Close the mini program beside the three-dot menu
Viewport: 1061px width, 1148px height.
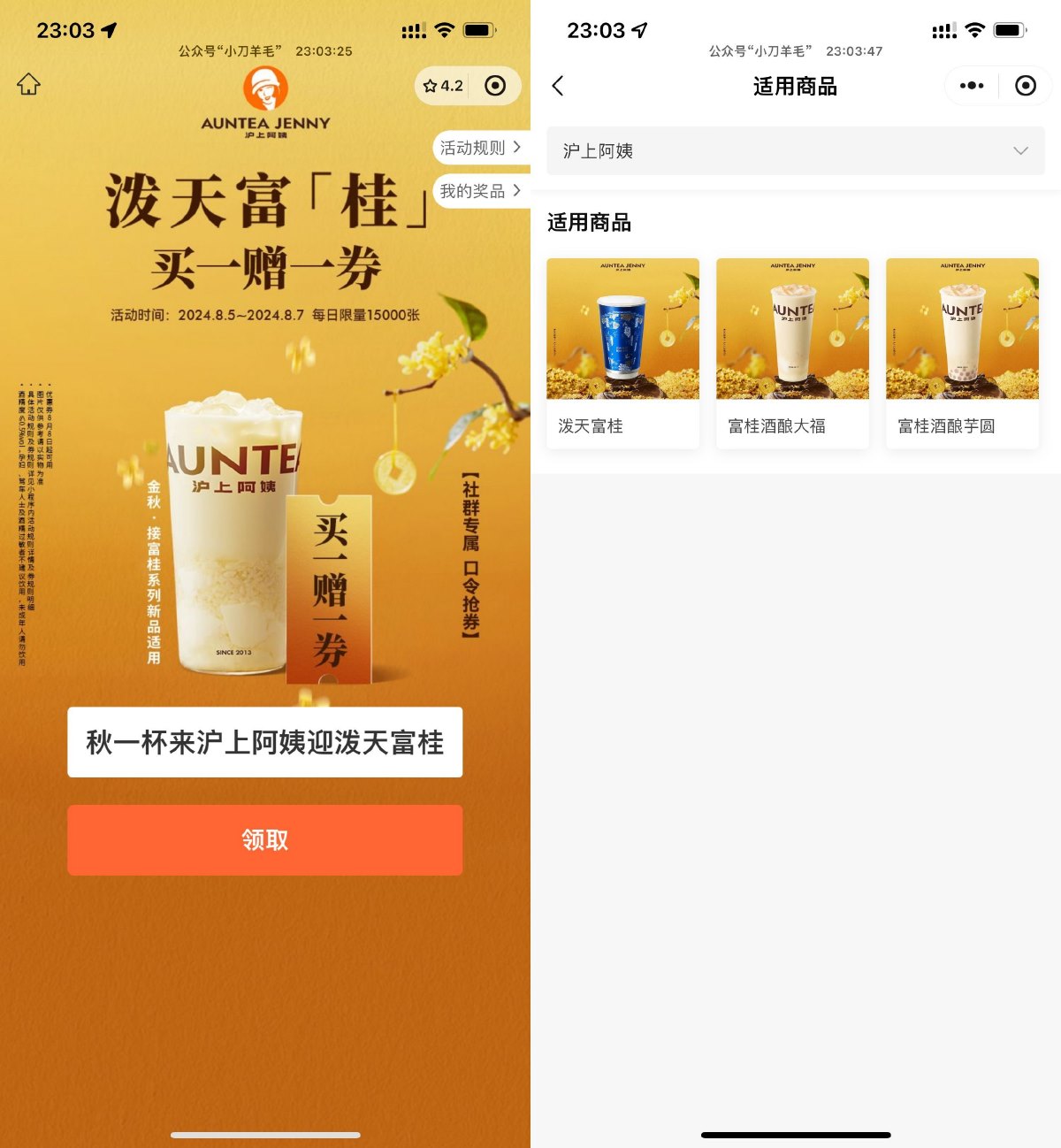(x=1026, y=86)
